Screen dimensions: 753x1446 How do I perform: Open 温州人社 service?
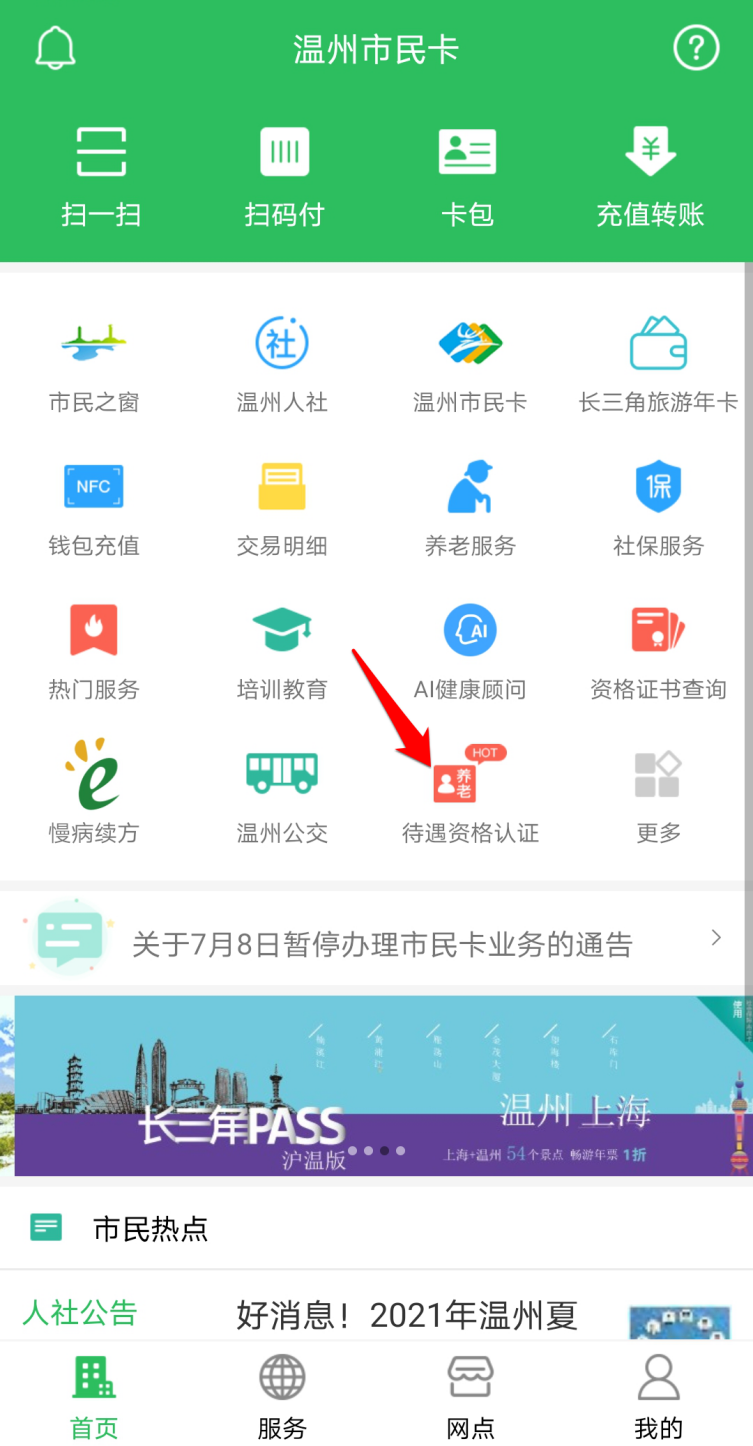pos(282,364)
